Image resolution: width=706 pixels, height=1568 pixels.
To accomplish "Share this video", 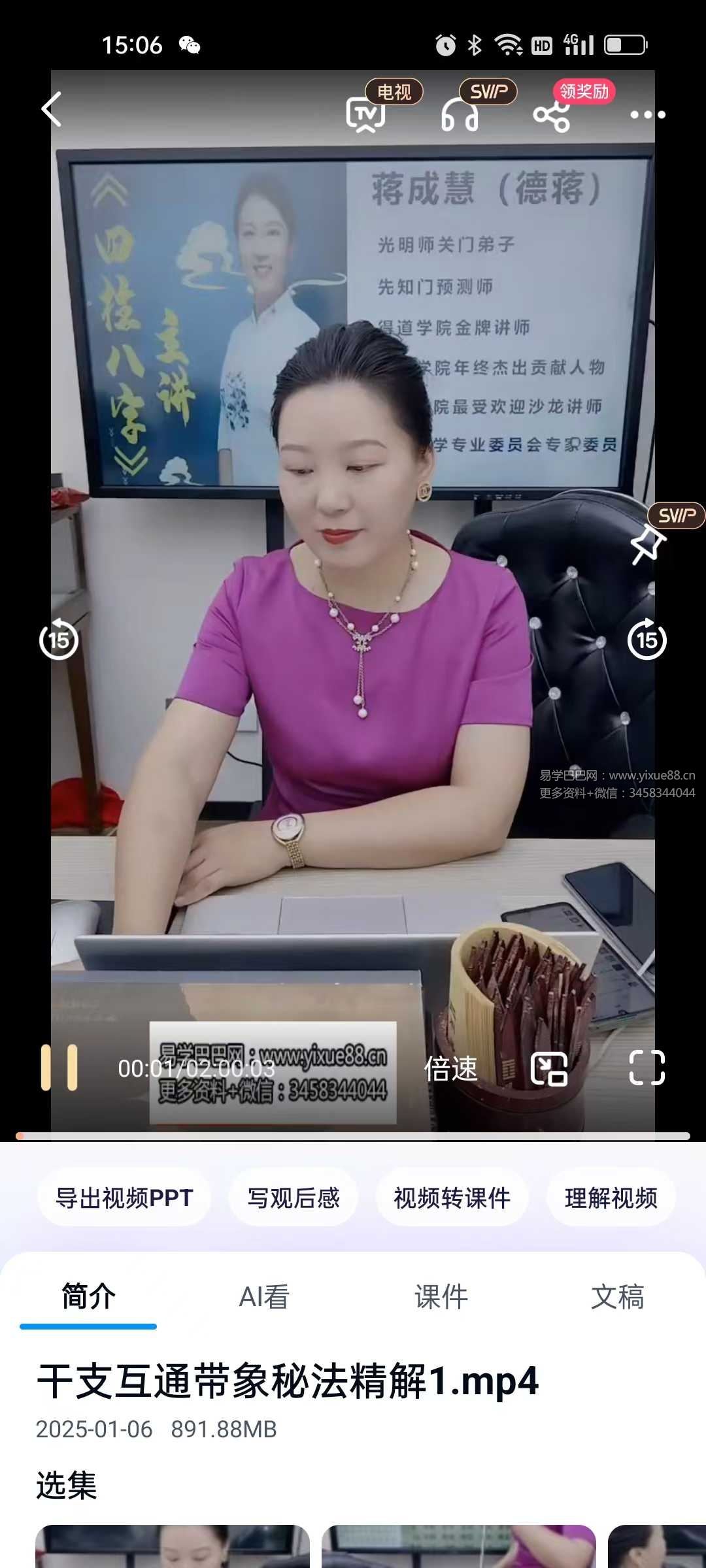I will (551, 116).
